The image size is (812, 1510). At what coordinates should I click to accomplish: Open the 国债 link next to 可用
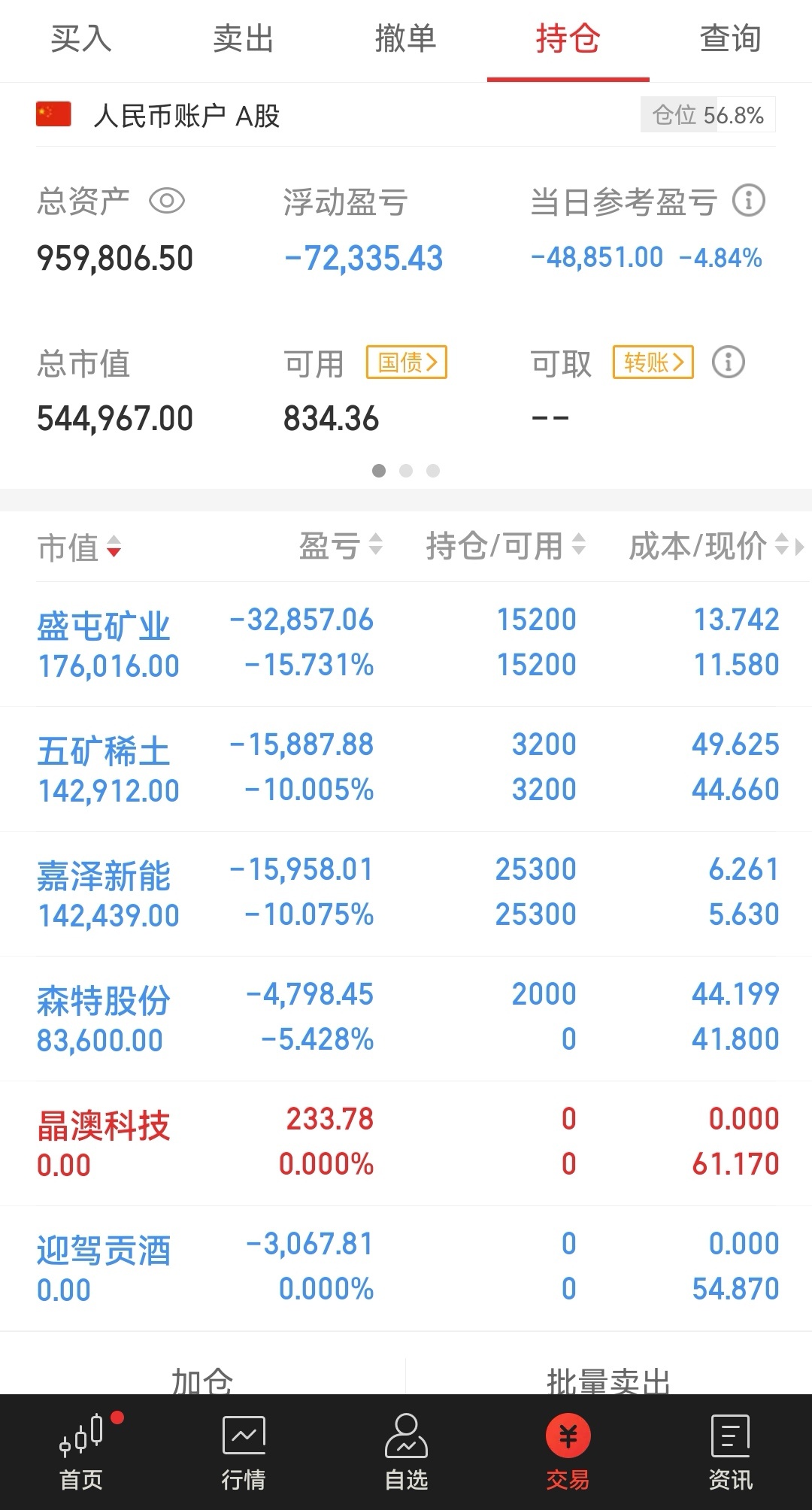407,362
